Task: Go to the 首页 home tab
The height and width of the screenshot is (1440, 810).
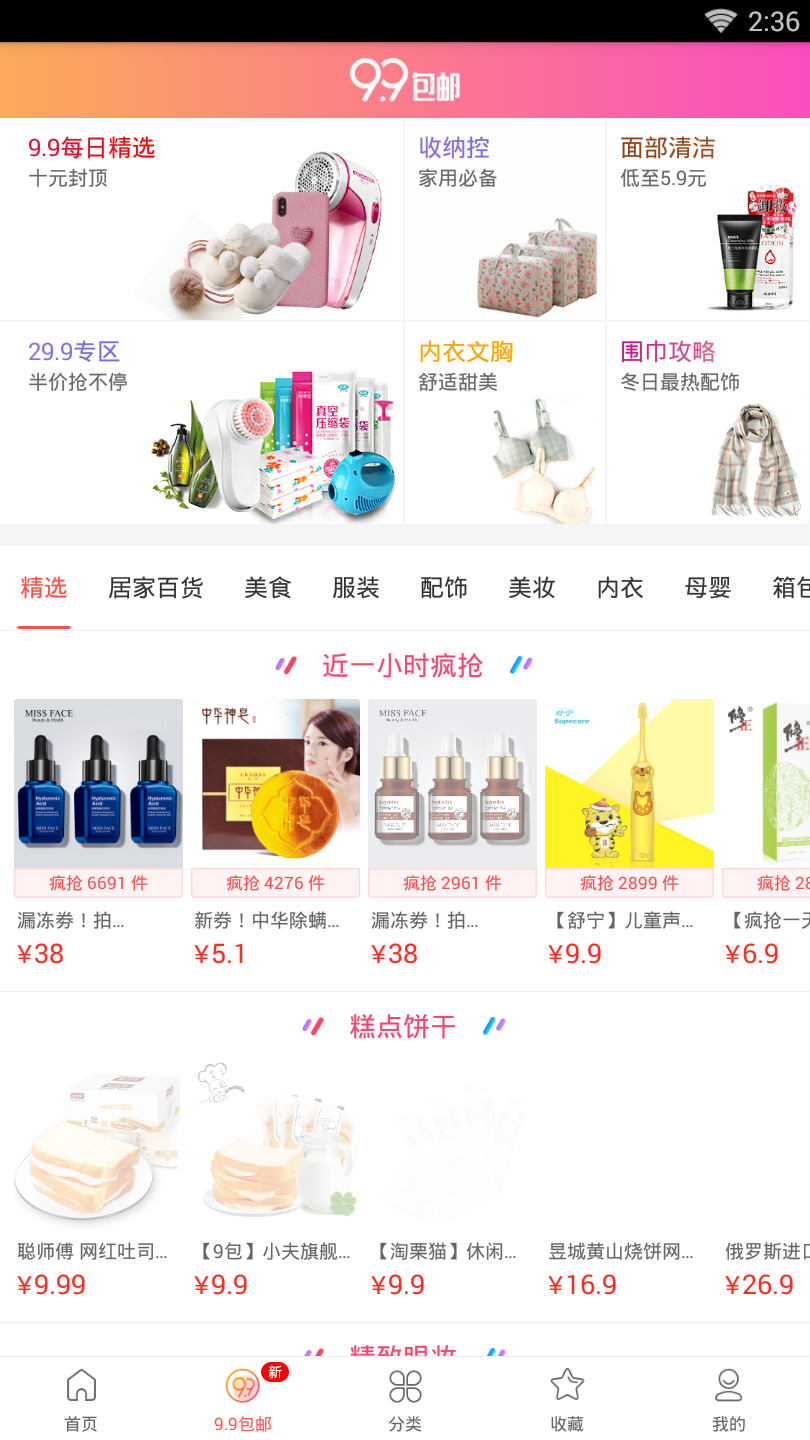Action: tap(81, 1400)
